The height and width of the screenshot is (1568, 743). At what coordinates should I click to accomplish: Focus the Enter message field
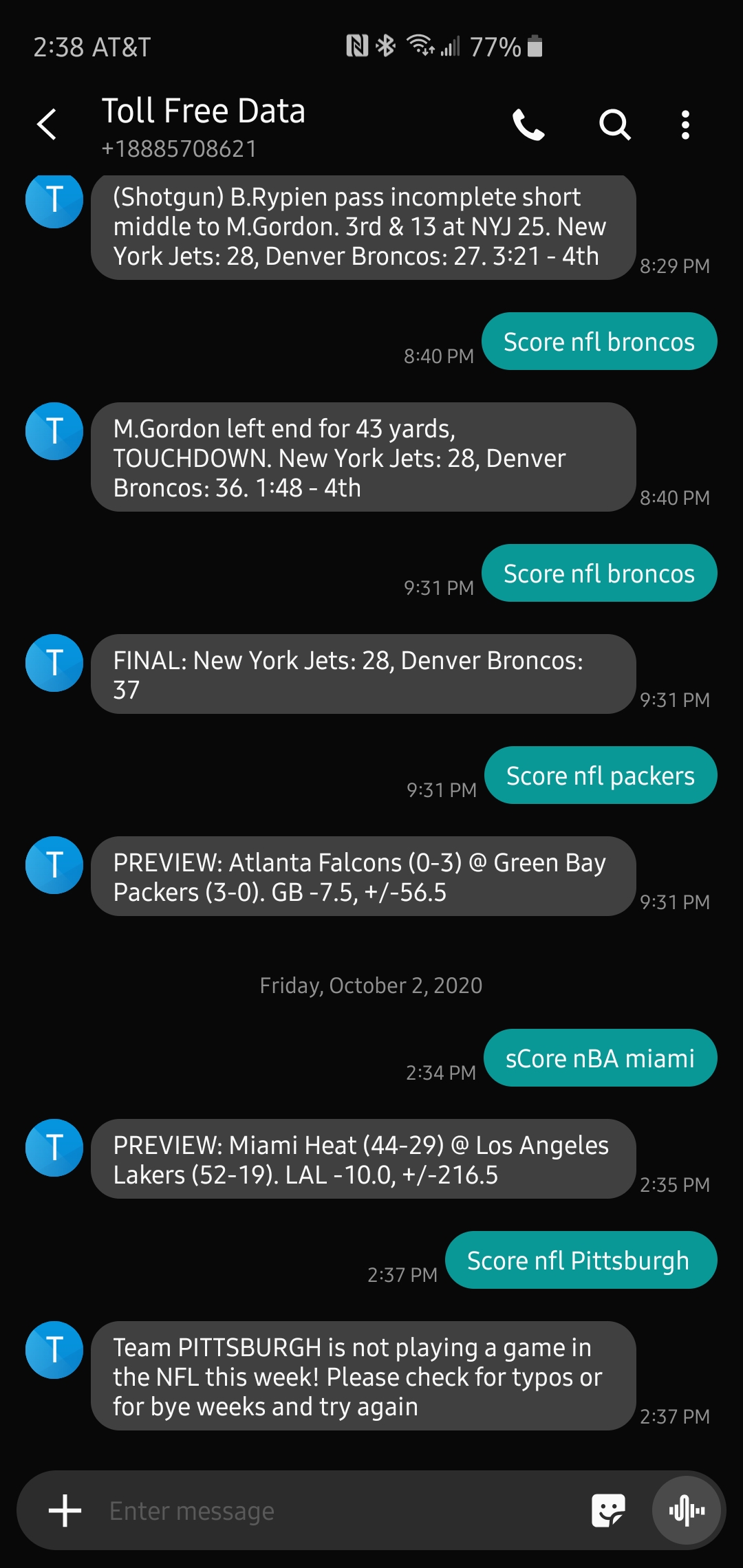(x=330, y=1511)
